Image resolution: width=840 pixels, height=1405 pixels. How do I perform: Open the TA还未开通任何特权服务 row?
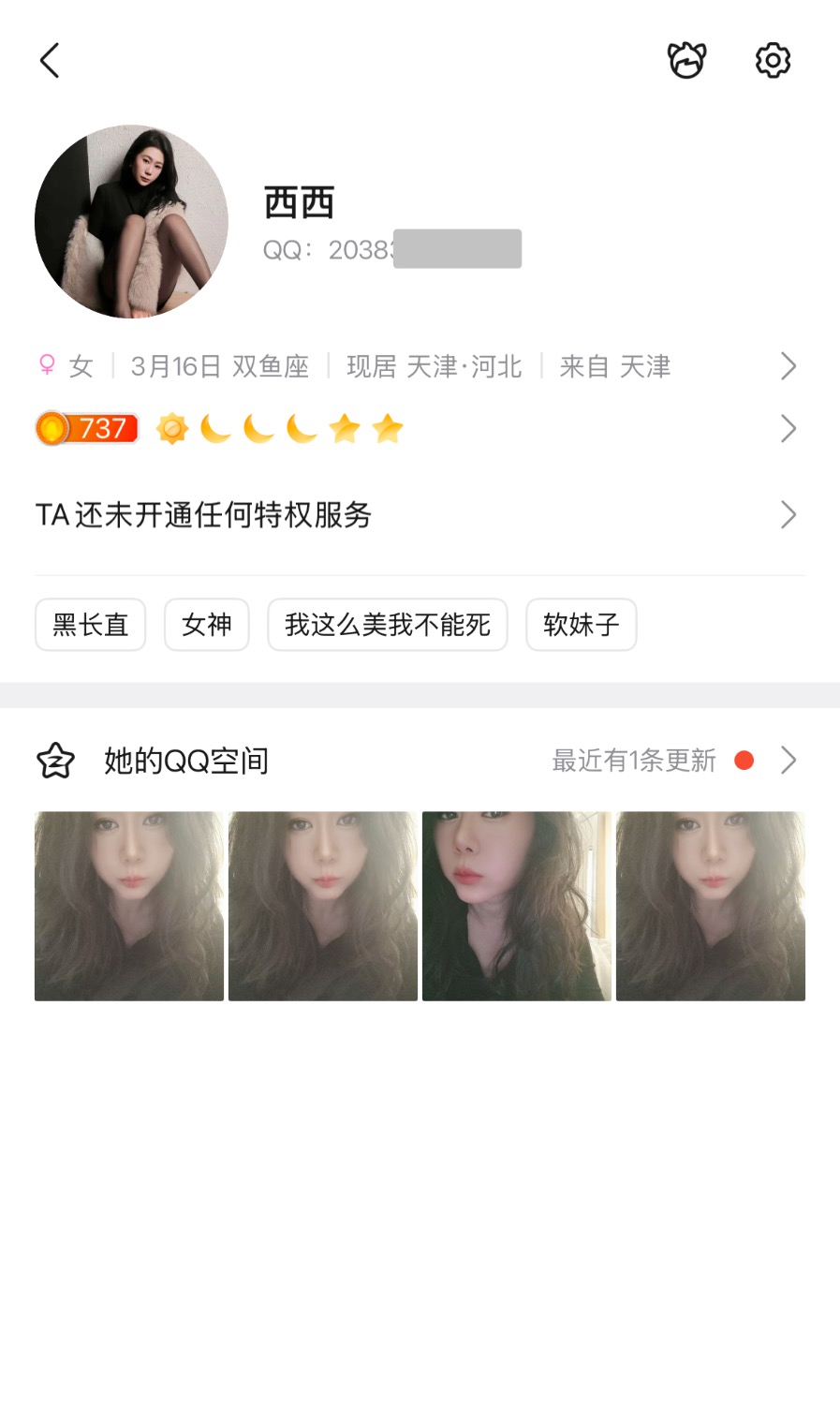click(x=412, y=514)
